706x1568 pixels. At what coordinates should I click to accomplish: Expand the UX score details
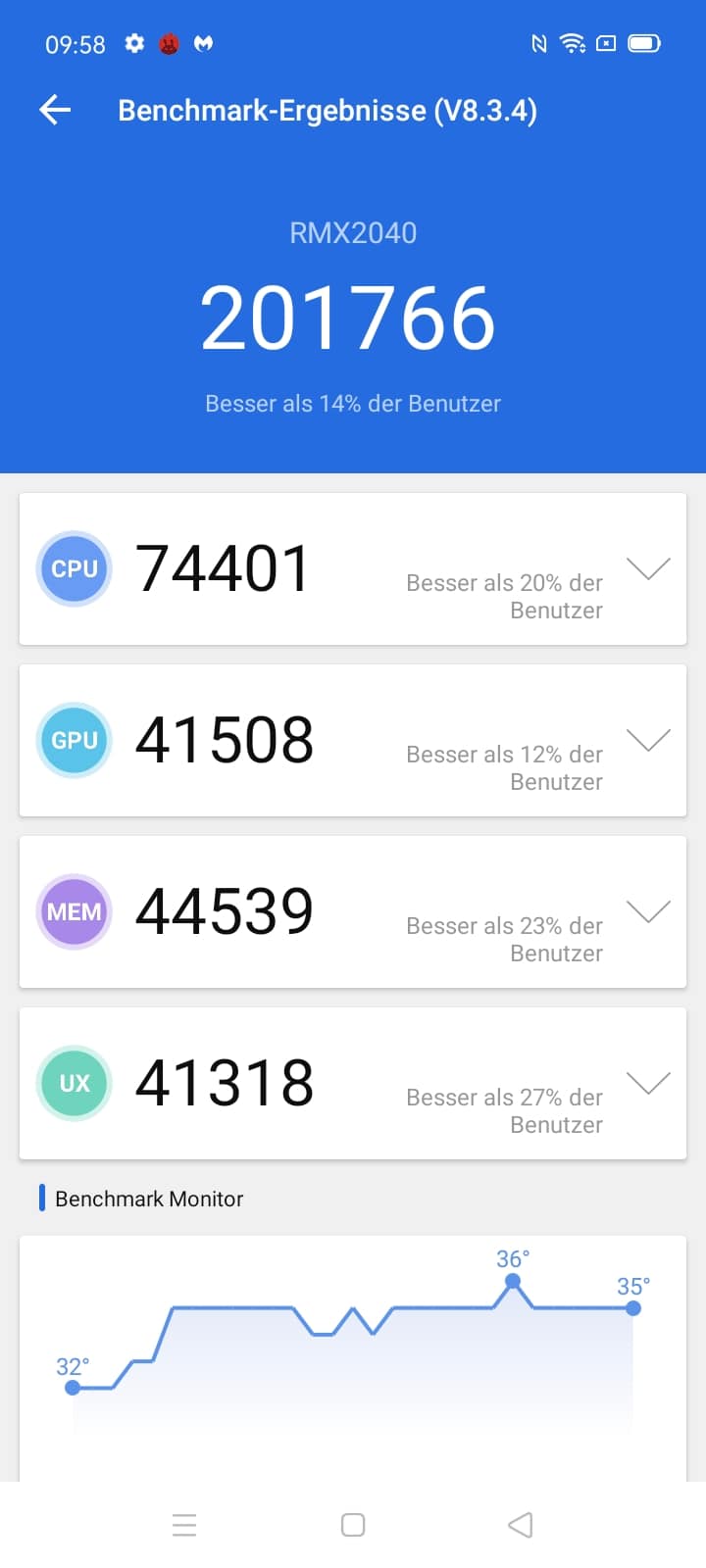point(648,1083)
